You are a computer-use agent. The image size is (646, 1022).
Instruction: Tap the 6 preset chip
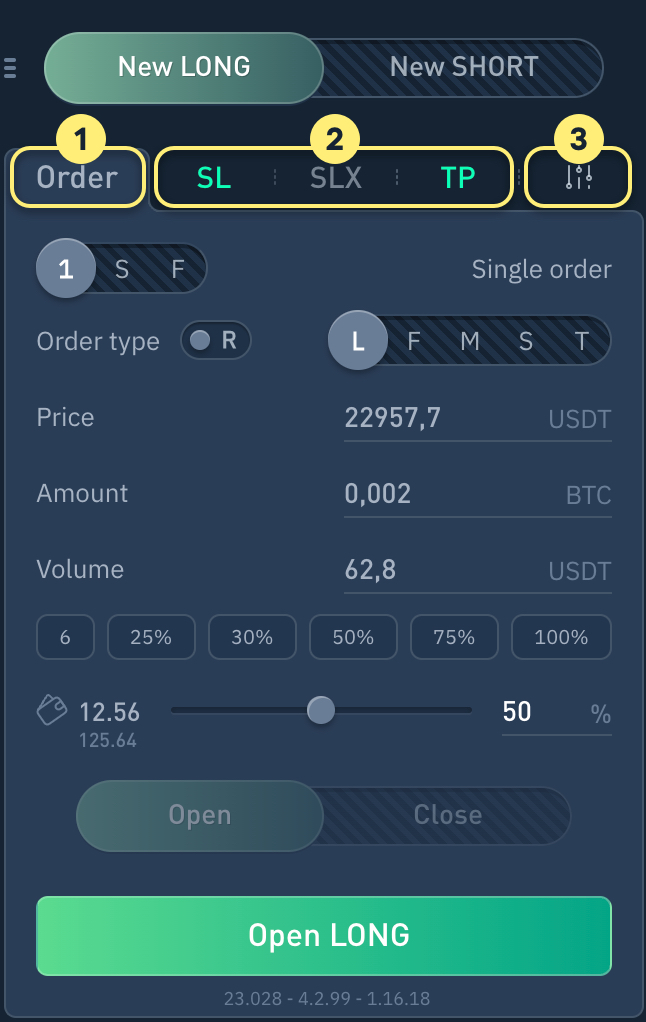[65, 637]
